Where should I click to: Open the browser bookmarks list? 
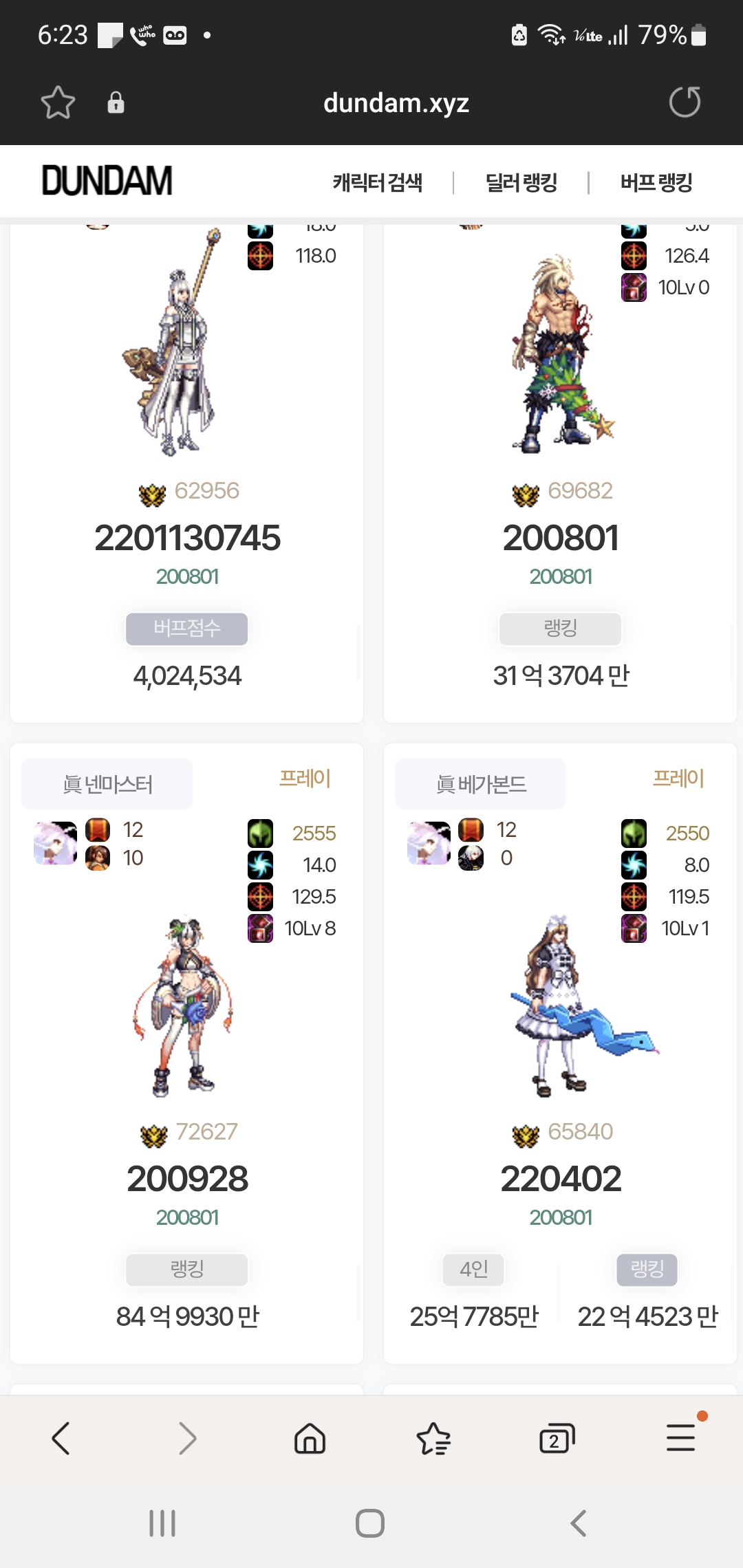click(x=433, y=1439)
